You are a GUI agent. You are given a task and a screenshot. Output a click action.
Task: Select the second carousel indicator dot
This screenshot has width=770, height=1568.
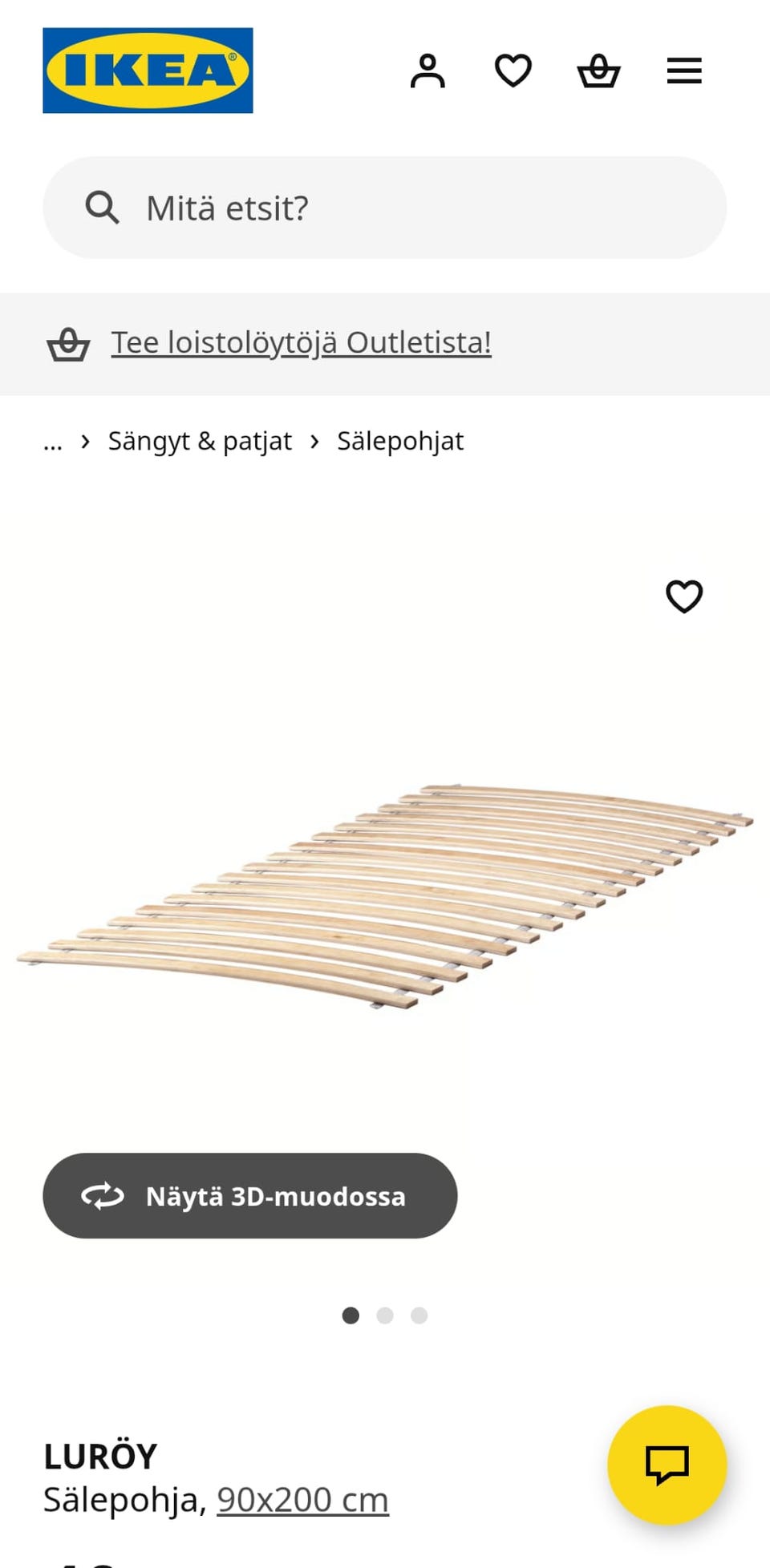coord(385,1315)
